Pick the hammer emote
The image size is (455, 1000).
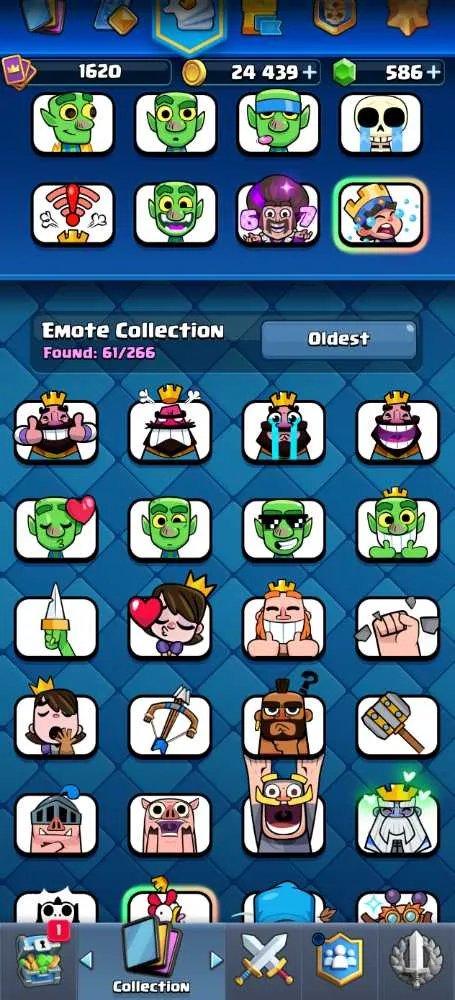pyautogui.click(x=398, y=726)
